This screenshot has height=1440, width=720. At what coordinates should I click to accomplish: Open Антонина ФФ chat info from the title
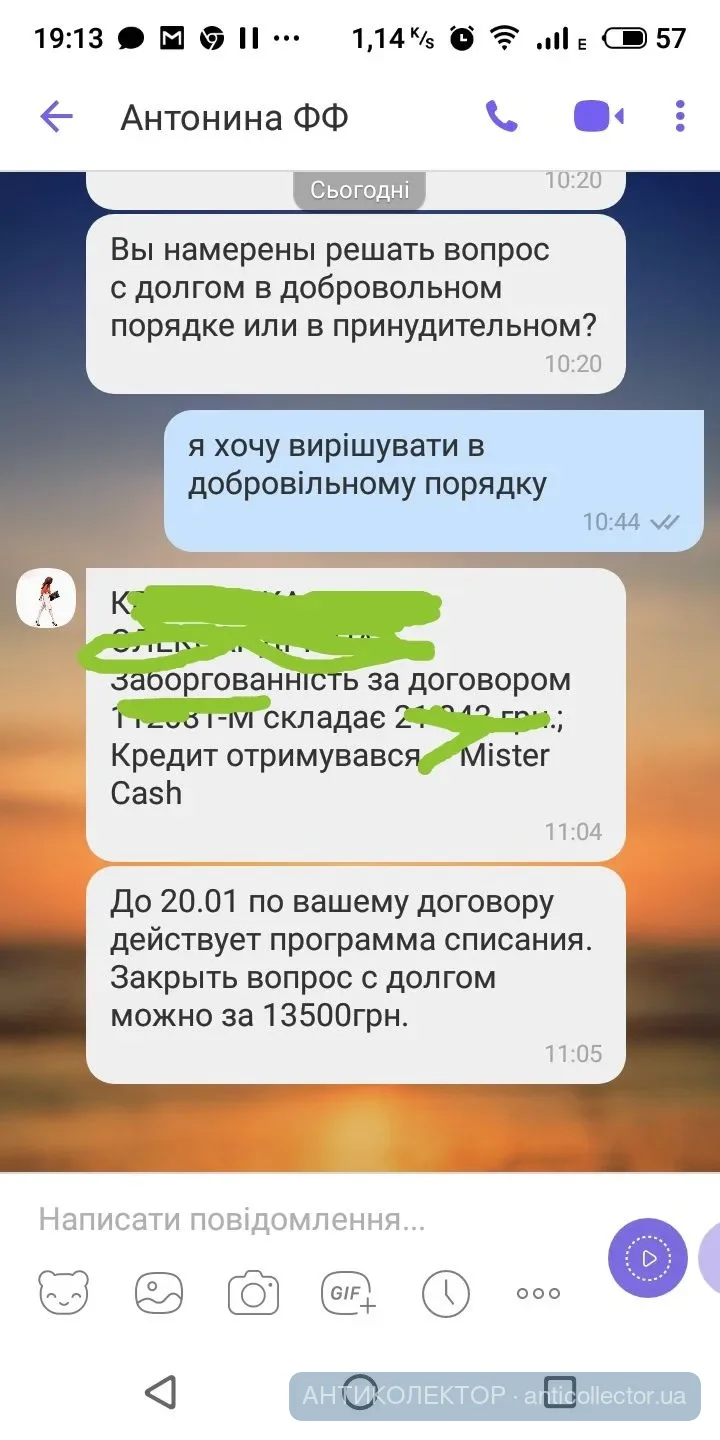tap(235, 118)
